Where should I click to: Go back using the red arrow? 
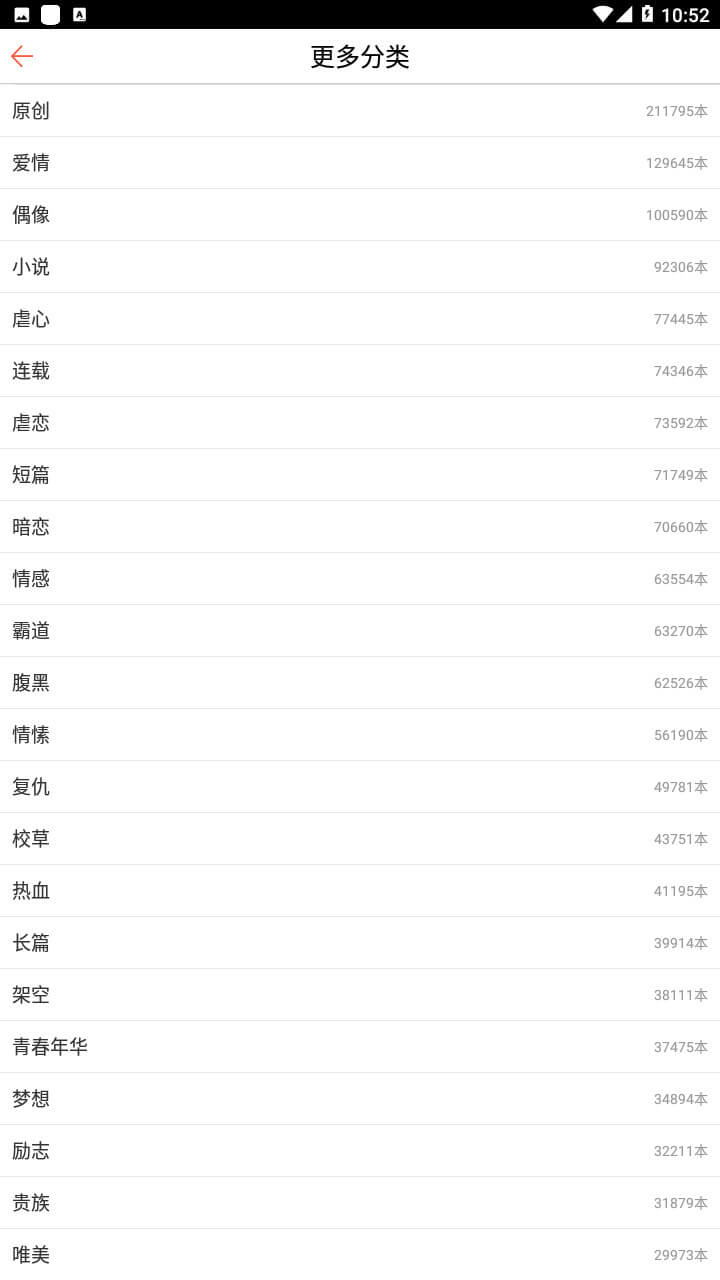pyautogui.click(x=22, y=56)
